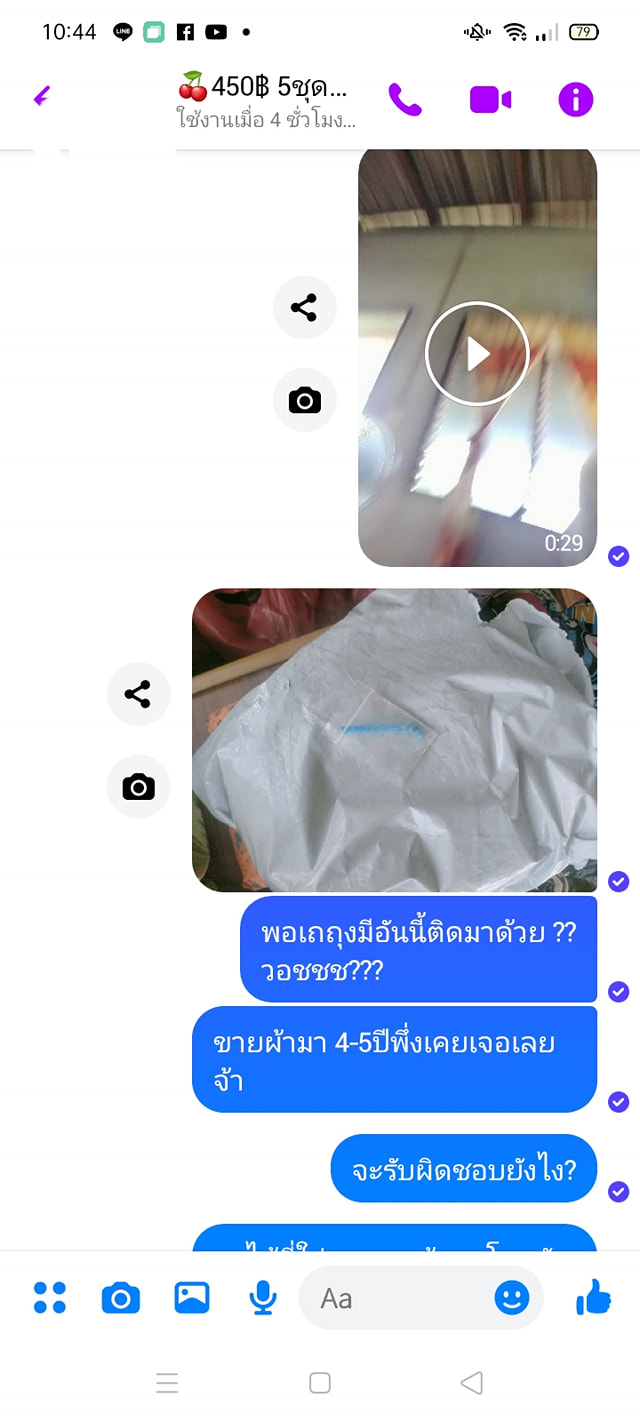Open the photo gallery picker
Image resolution: width=640 pixels, height=1422 pixels.
click(x=191, y=1298)
